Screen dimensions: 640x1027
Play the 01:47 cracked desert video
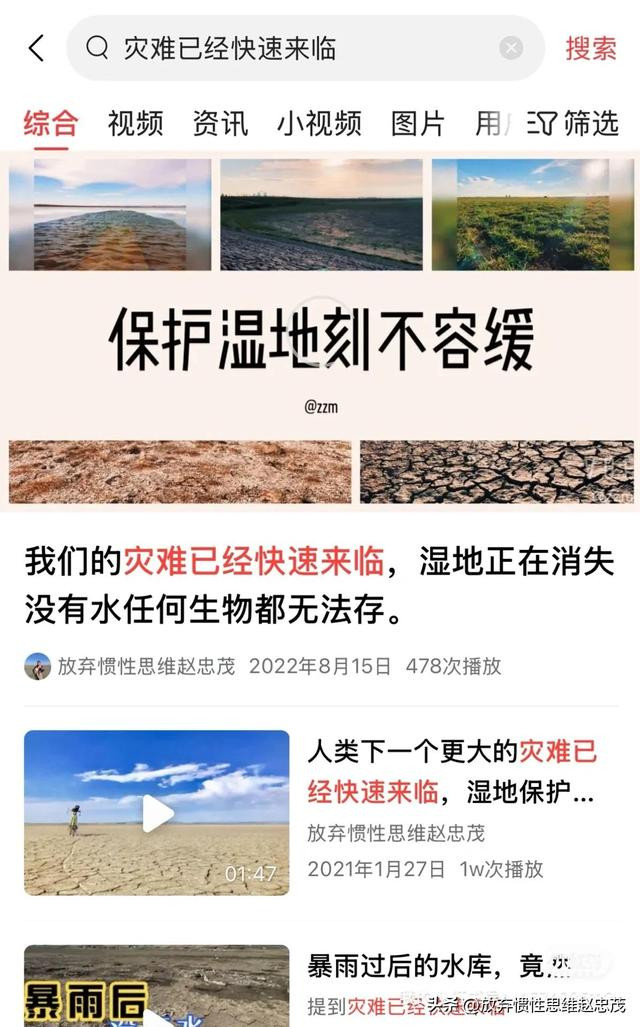[x=157, y=812]
